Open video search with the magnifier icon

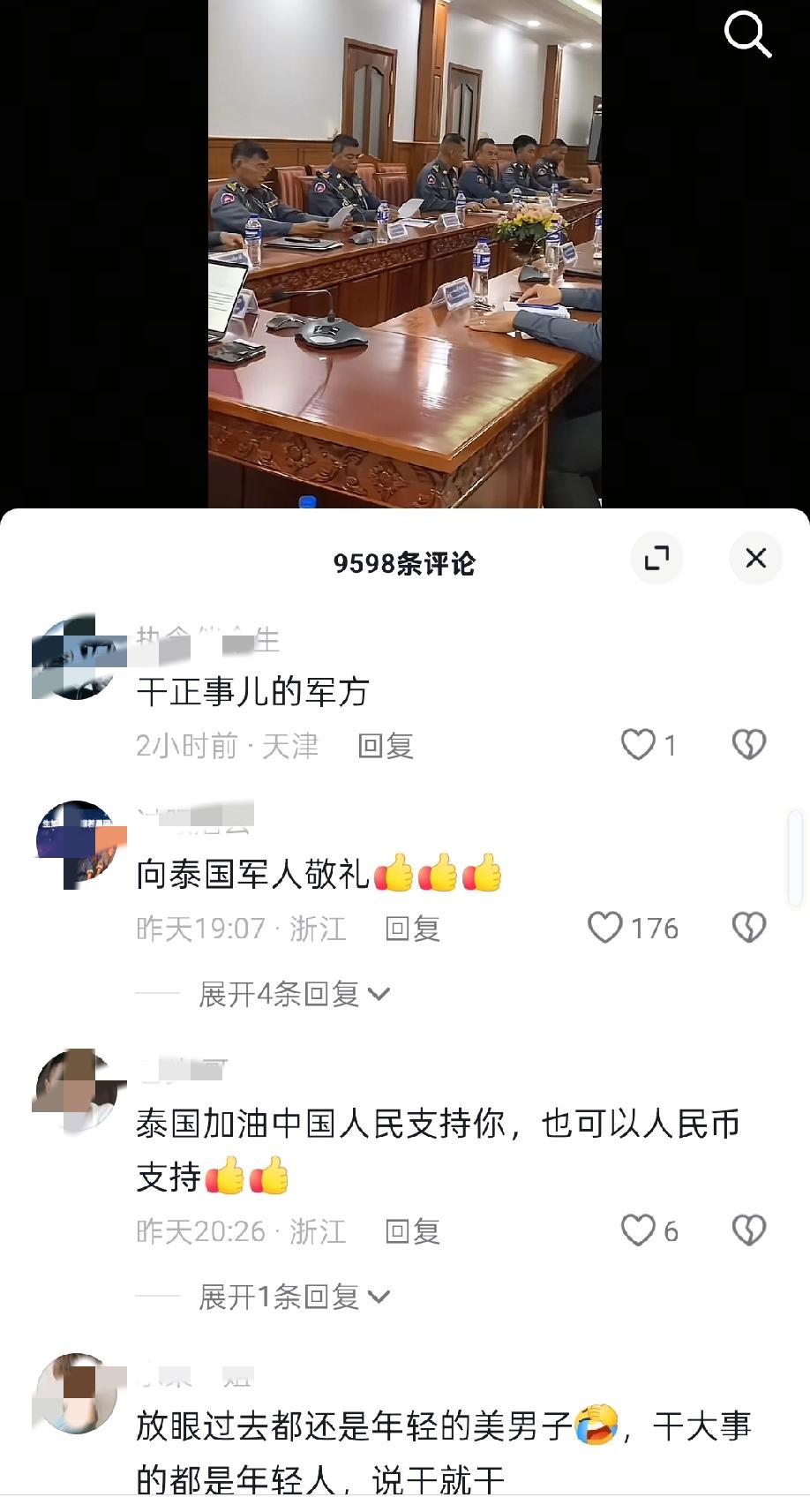tap(747, 34)
